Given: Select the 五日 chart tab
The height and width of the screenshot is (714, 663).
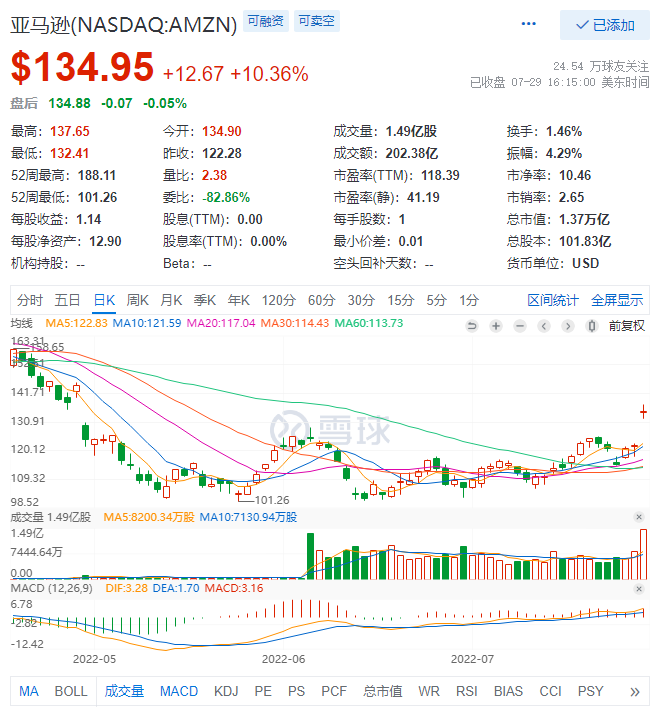Looking at the screenshot, I should pos(68,300).
